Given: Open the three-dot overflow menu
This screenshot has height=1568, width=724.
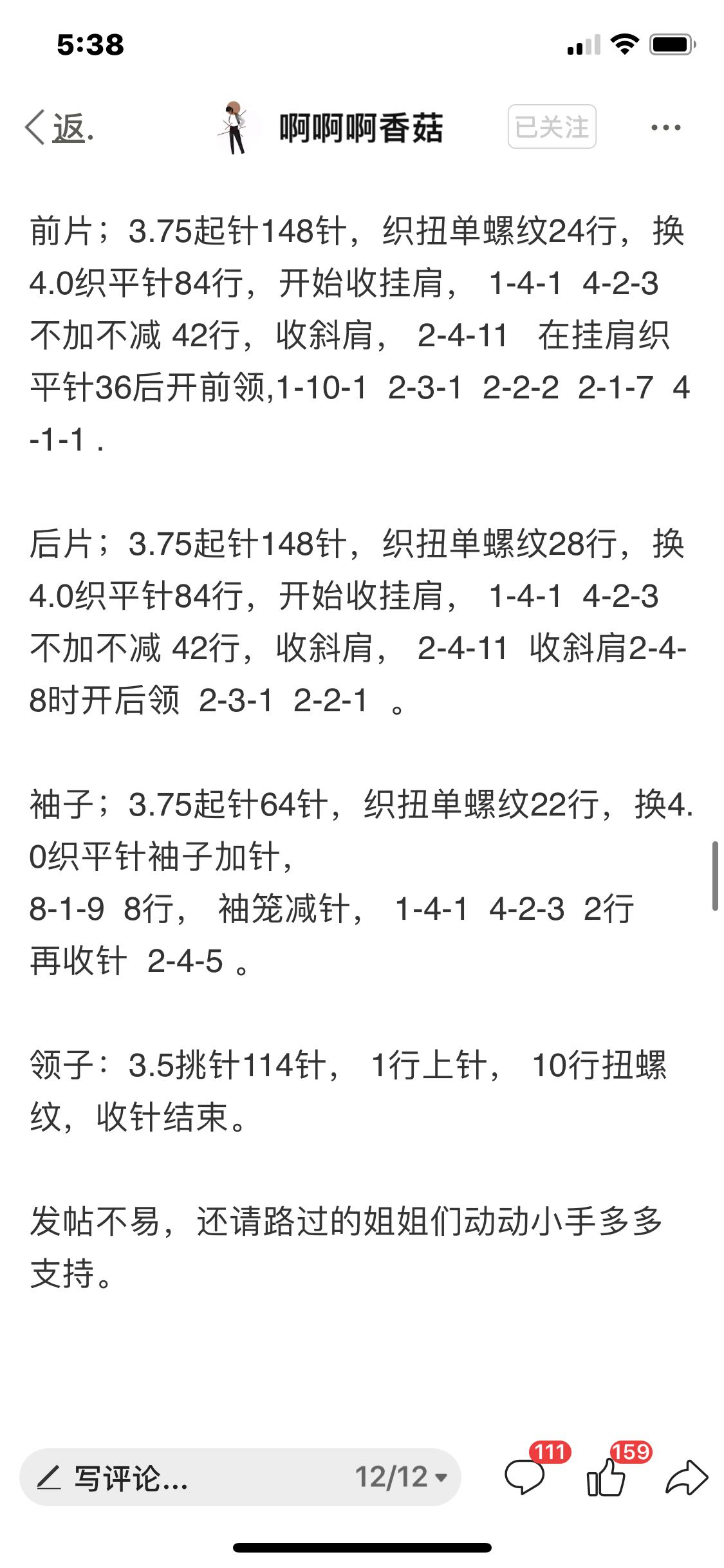Looking at the screenshot, I should click(x=665, y=127).
